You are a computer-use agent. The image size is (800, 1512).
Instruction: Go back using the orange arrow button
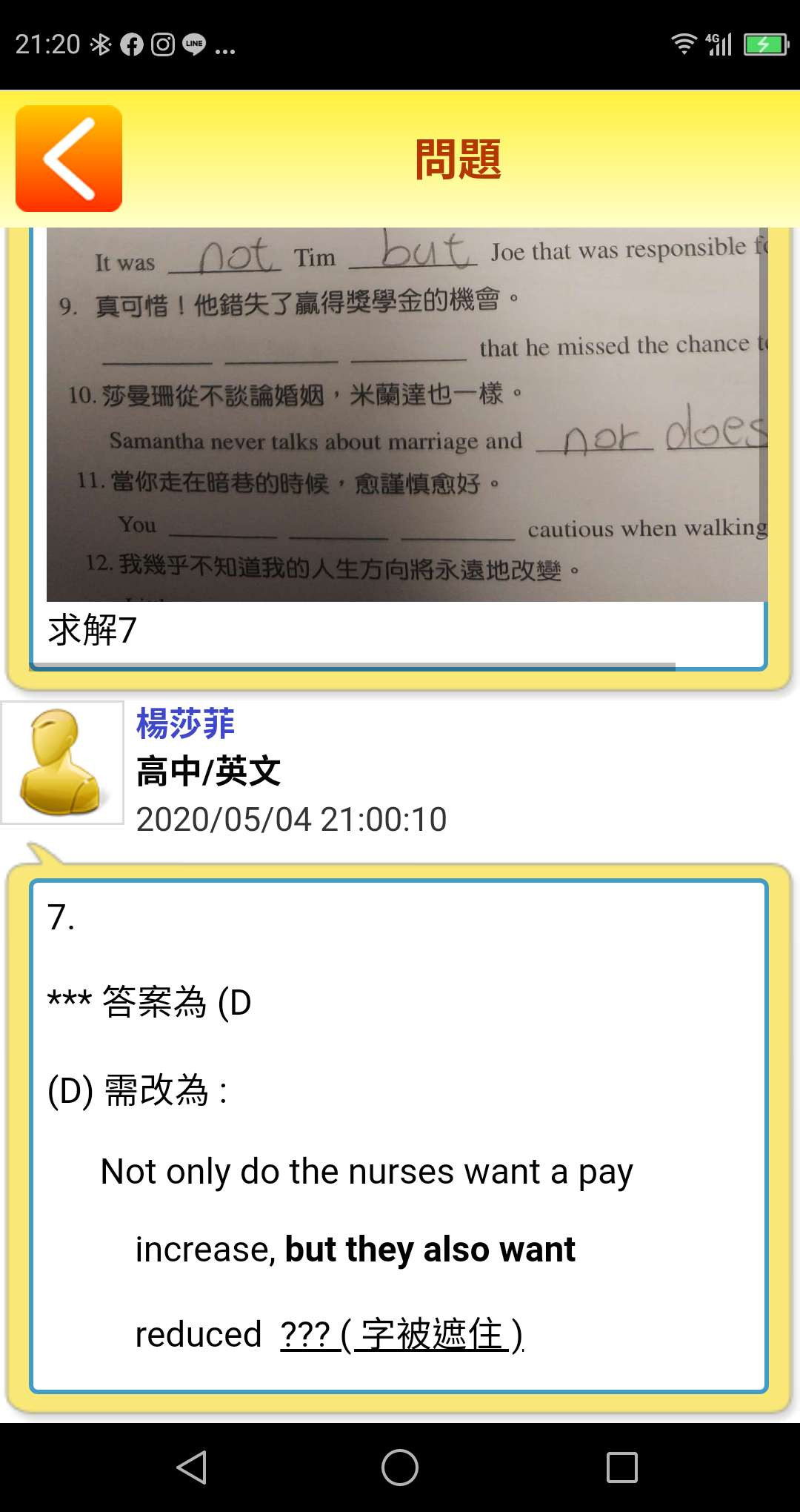point(69,159)
